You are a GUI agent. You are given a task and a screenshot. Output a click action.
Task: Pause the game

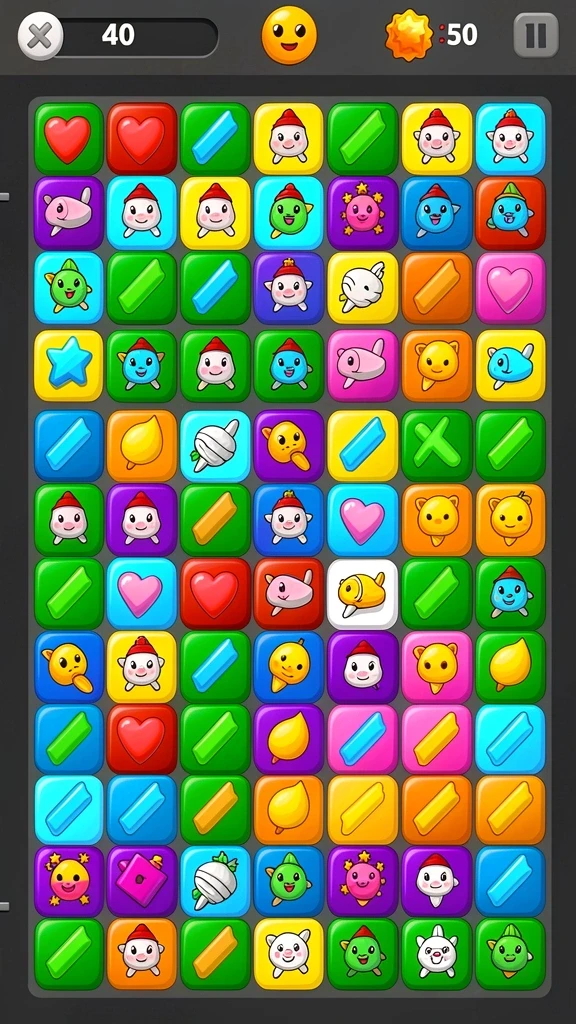pyautogui.click(x=536, y=35)
